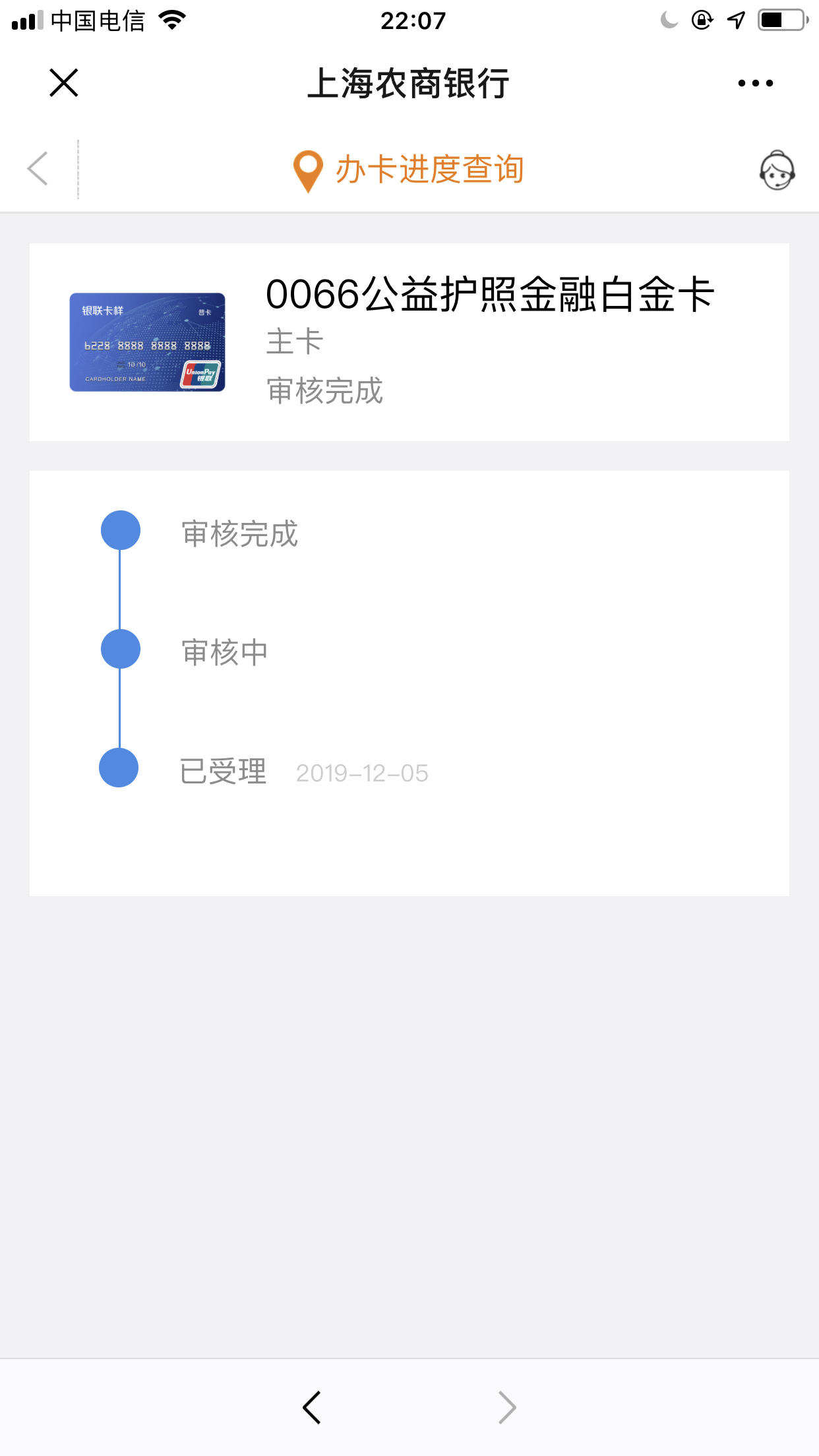Contact customer service via headset icon
Viewport: 819px width, 1456px height.
[x=777, y=170]
